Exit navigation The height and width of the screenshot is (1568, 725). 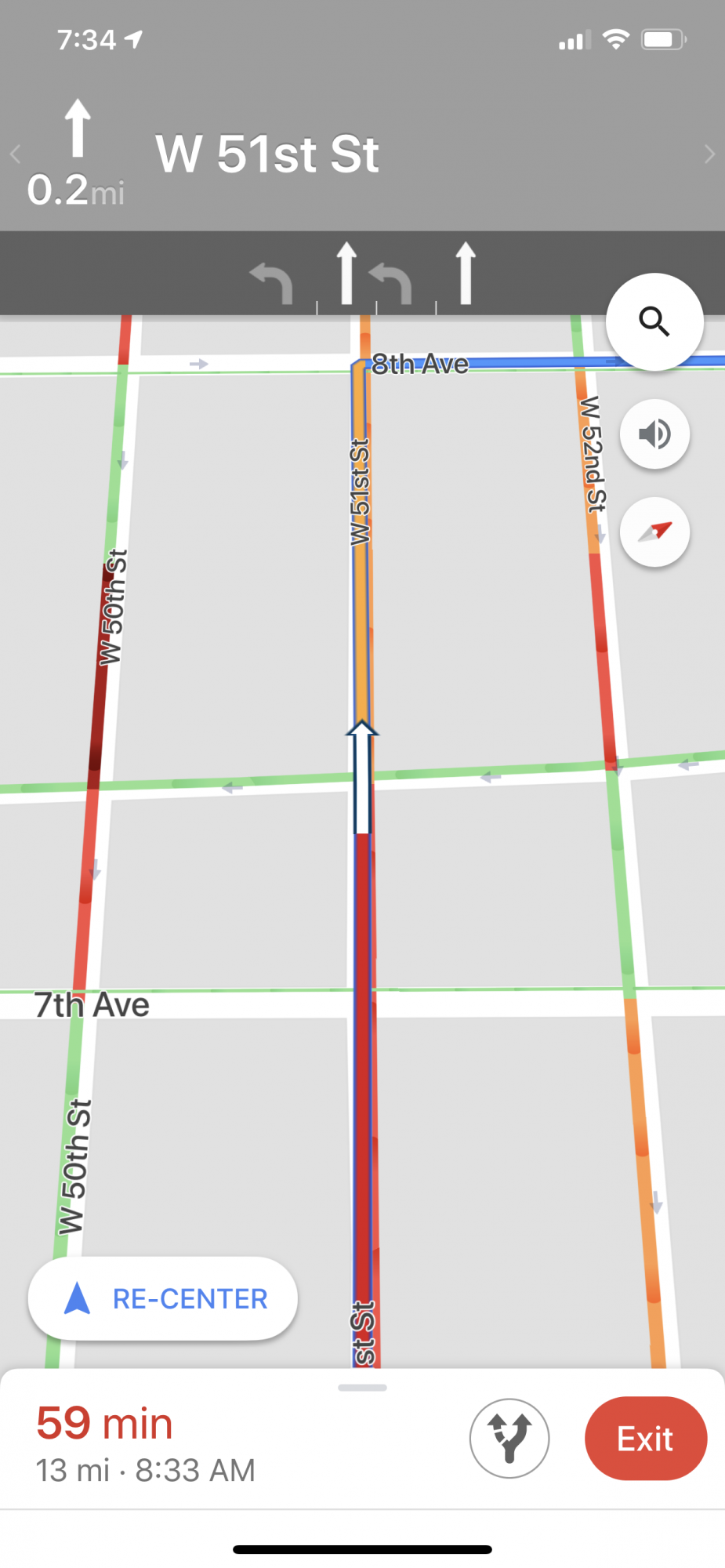click(x=645, y=1439)
